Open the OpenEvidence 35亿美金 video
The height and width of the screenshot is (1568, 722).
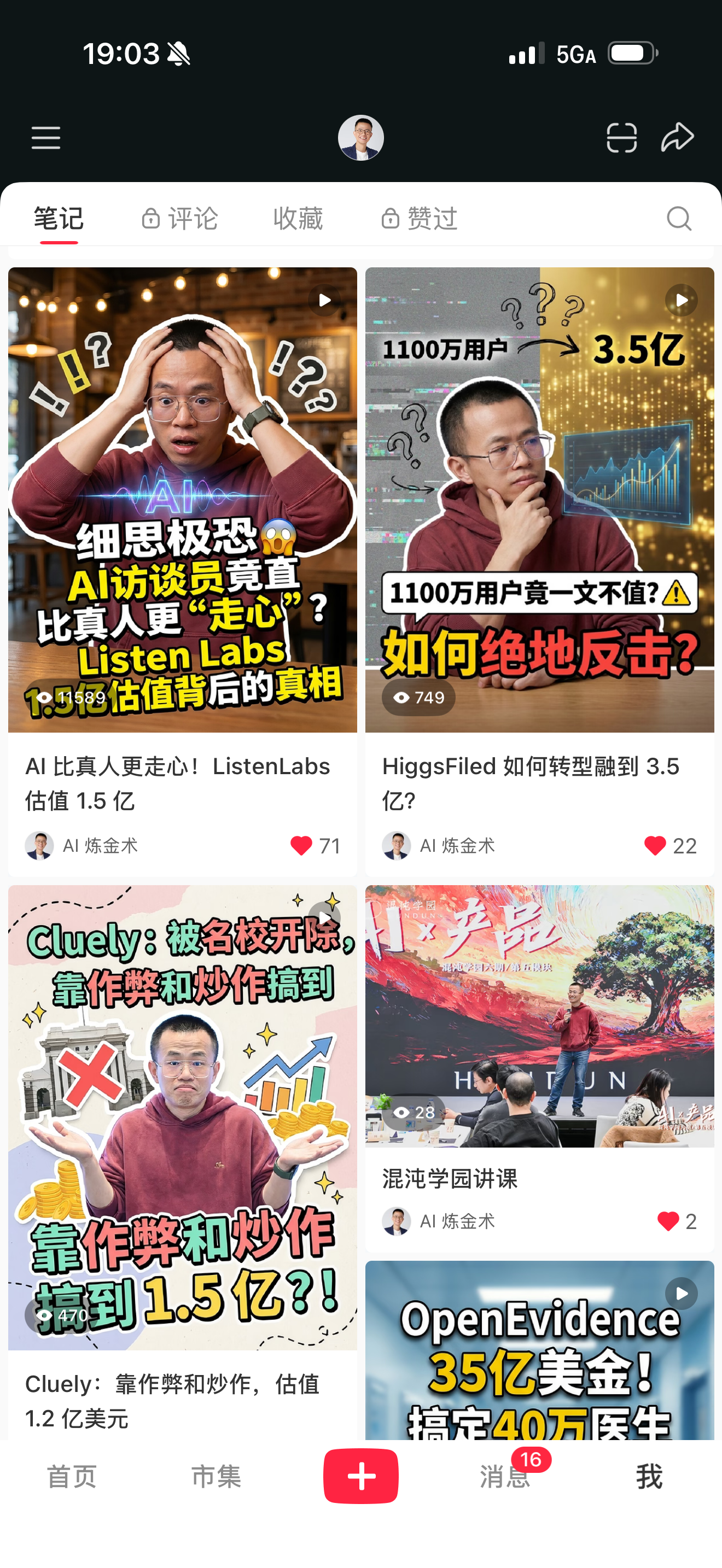tap(539, 1351)
